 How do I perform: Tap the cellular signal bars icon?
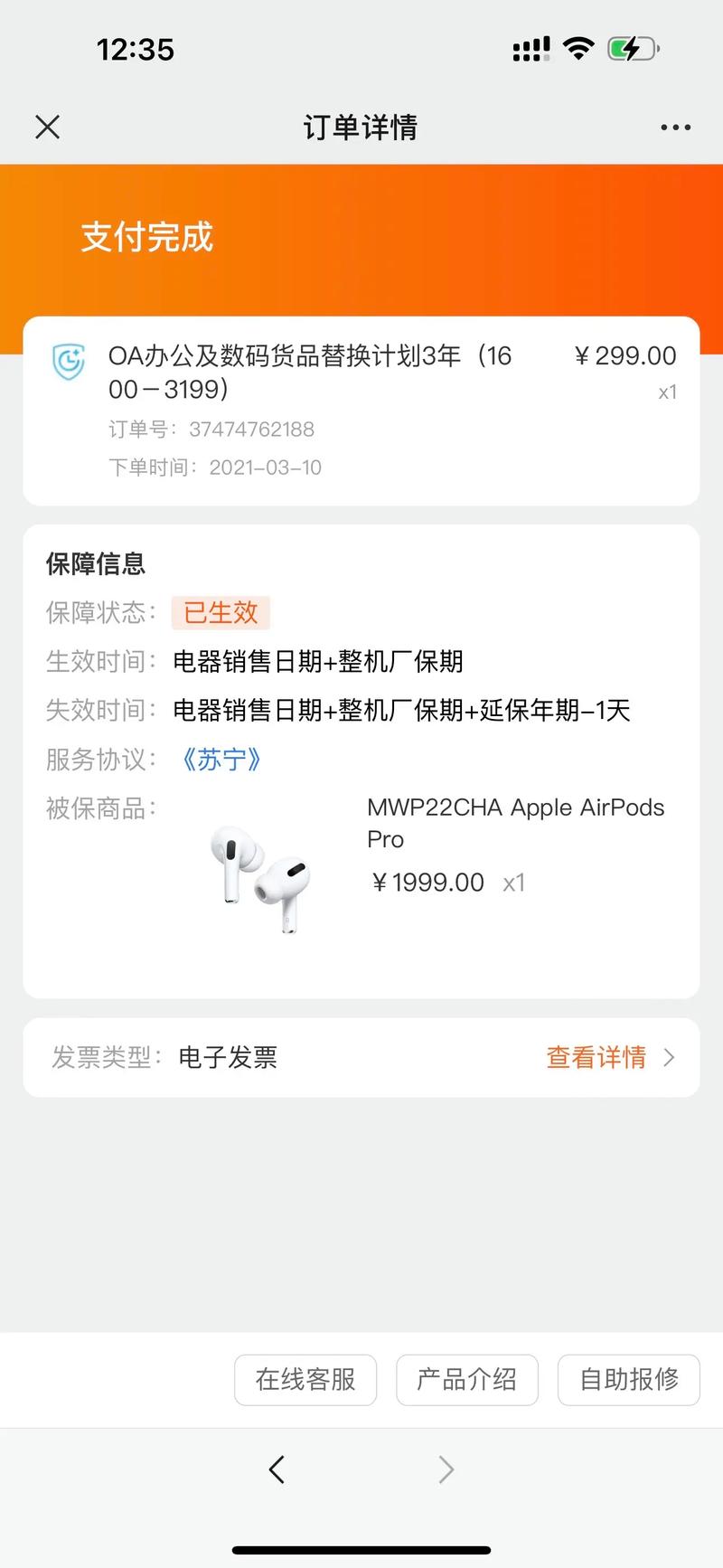coord(531,49)
